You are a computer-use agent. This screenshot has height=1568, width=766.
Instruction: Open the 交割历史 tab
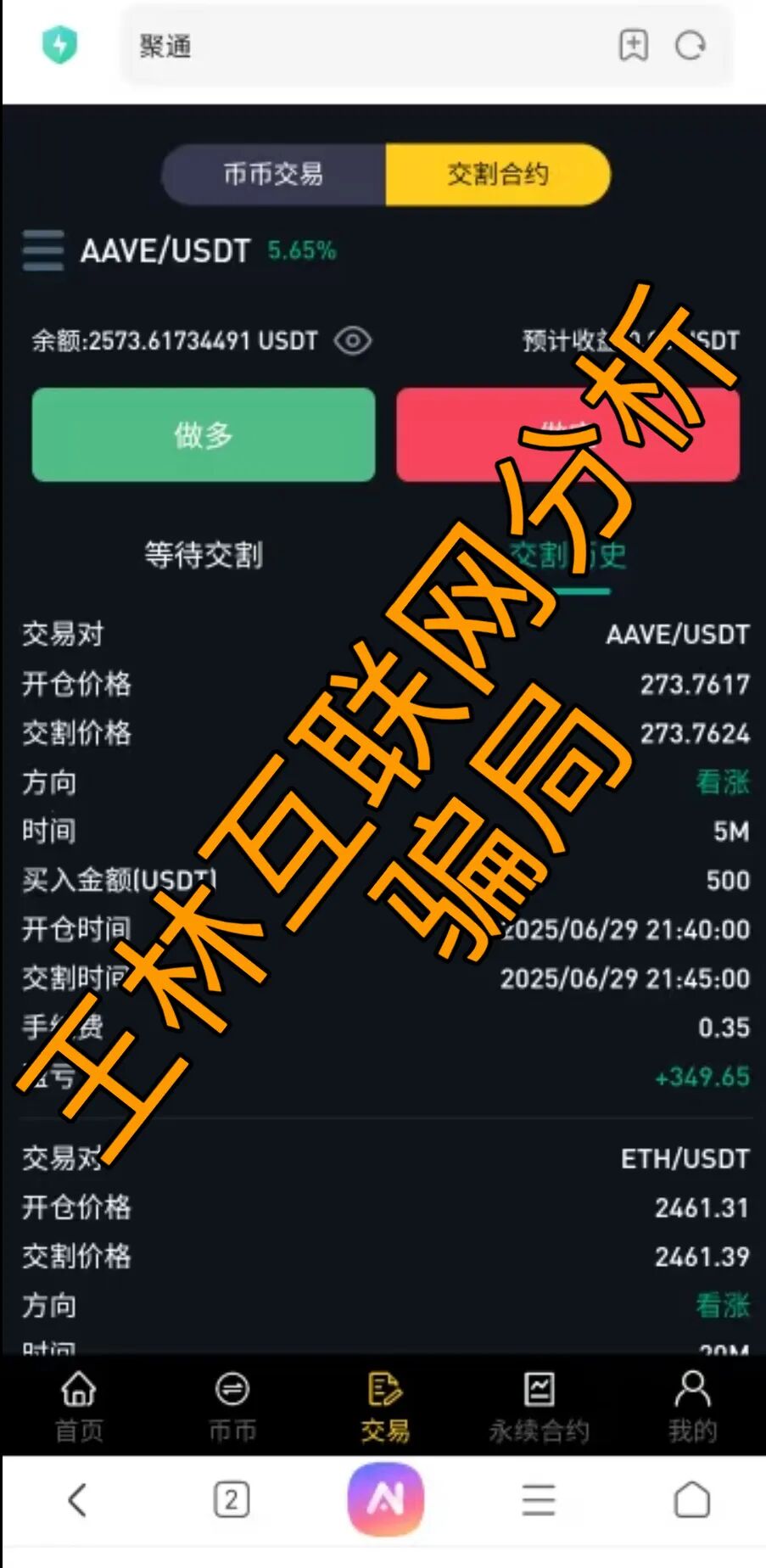click(x=568, y=555)
